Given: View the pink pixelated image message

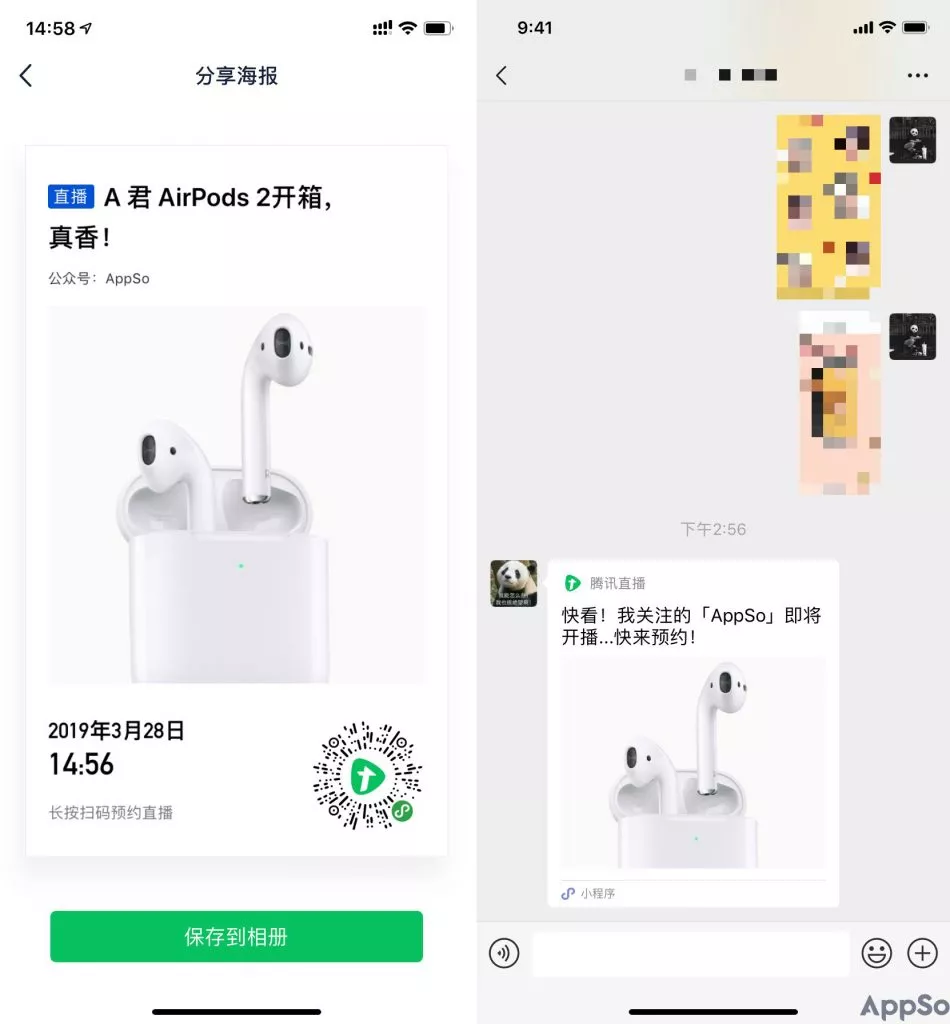Looking at the screenshot, I should [840, 402].
